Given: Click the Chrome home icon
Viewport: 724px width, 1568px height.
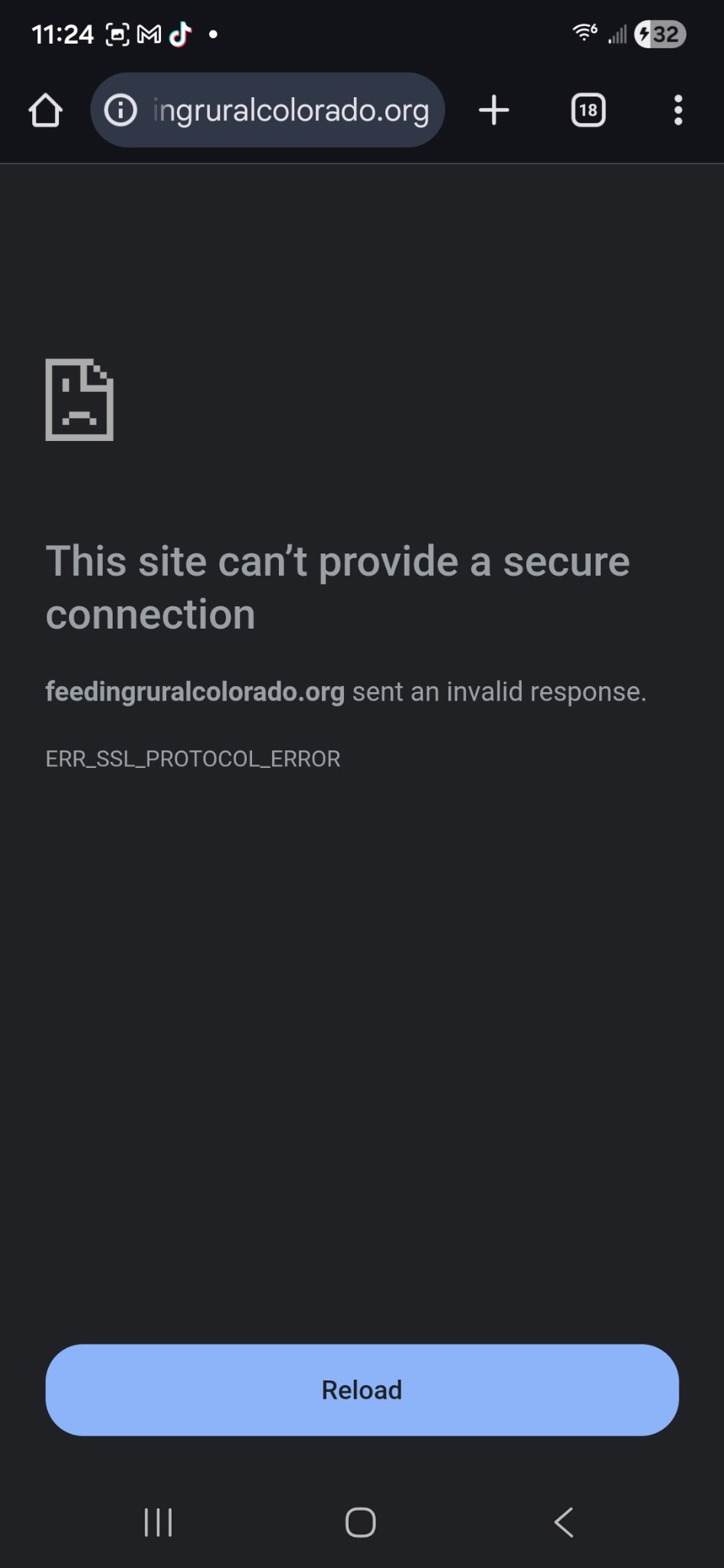Looking at the screenshot, I should point(47,109).
